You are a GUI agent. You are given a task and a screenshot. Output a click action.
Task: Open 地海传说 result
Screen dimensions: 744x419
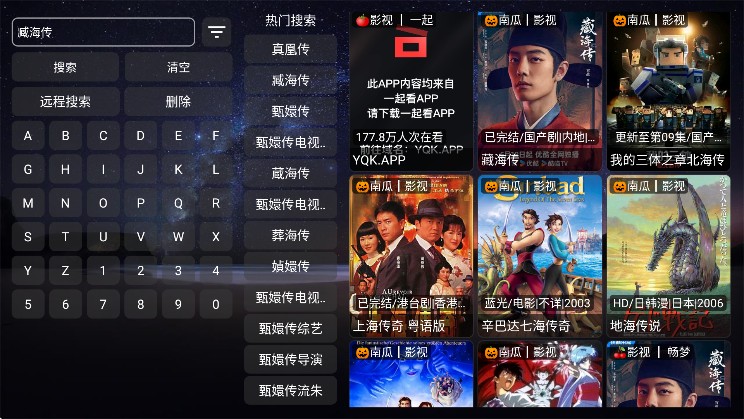pos(667,255)
